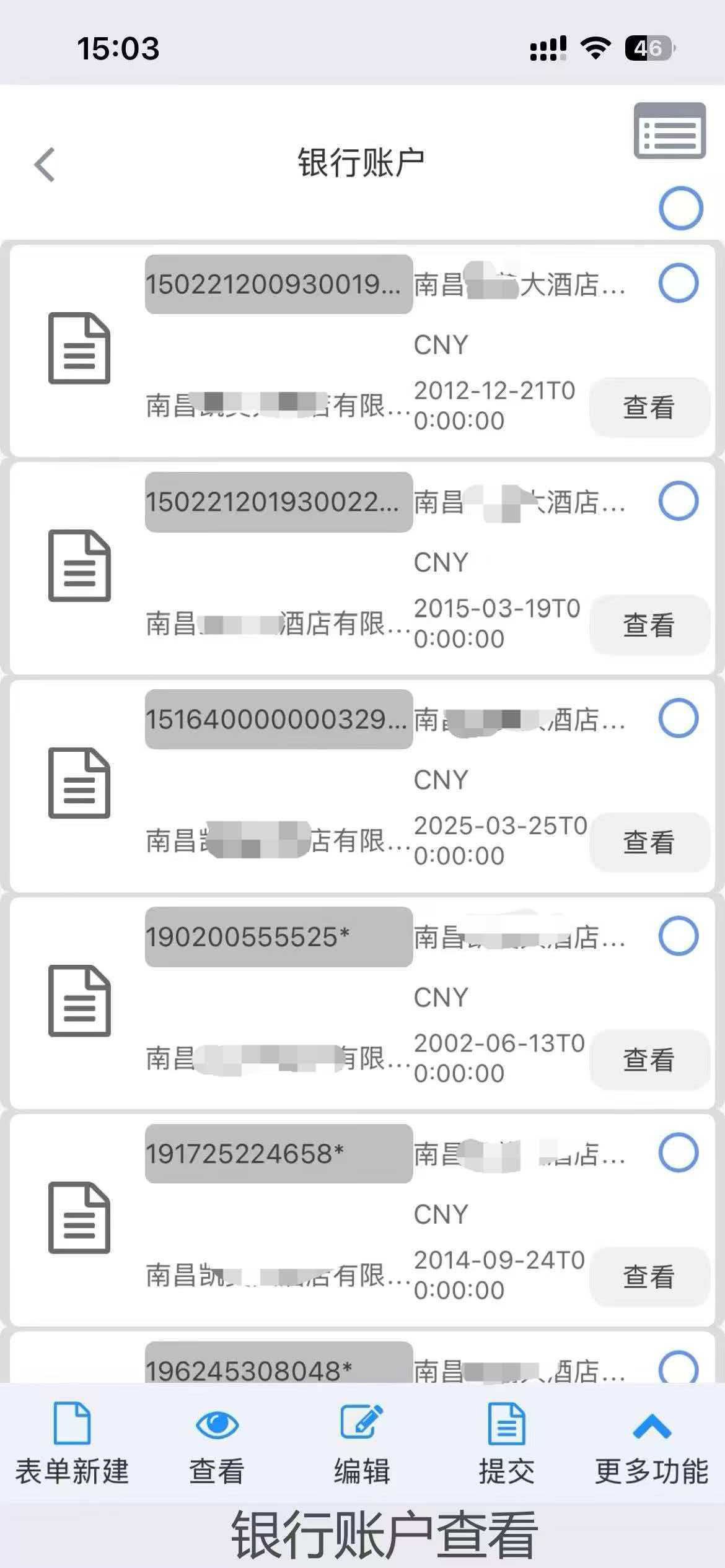Tap the 查看 eye icon in bottom toolbar
The image size is (725, 1568).
coord(217,1442)
